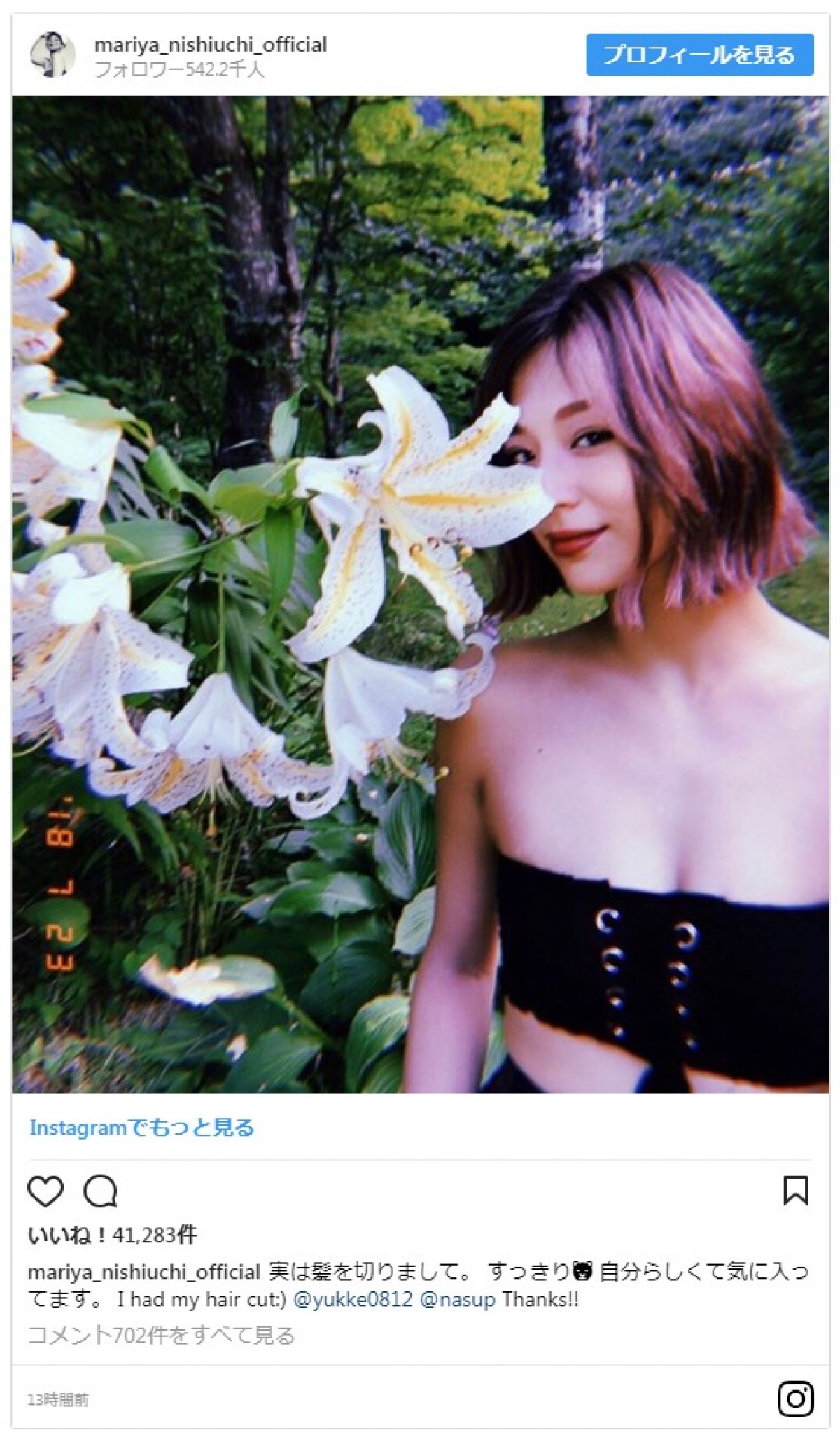The width and height of the screenshot is (840, 1437).
Task: Open the Instagramでもっと見る link
Action: point(141,1128)
